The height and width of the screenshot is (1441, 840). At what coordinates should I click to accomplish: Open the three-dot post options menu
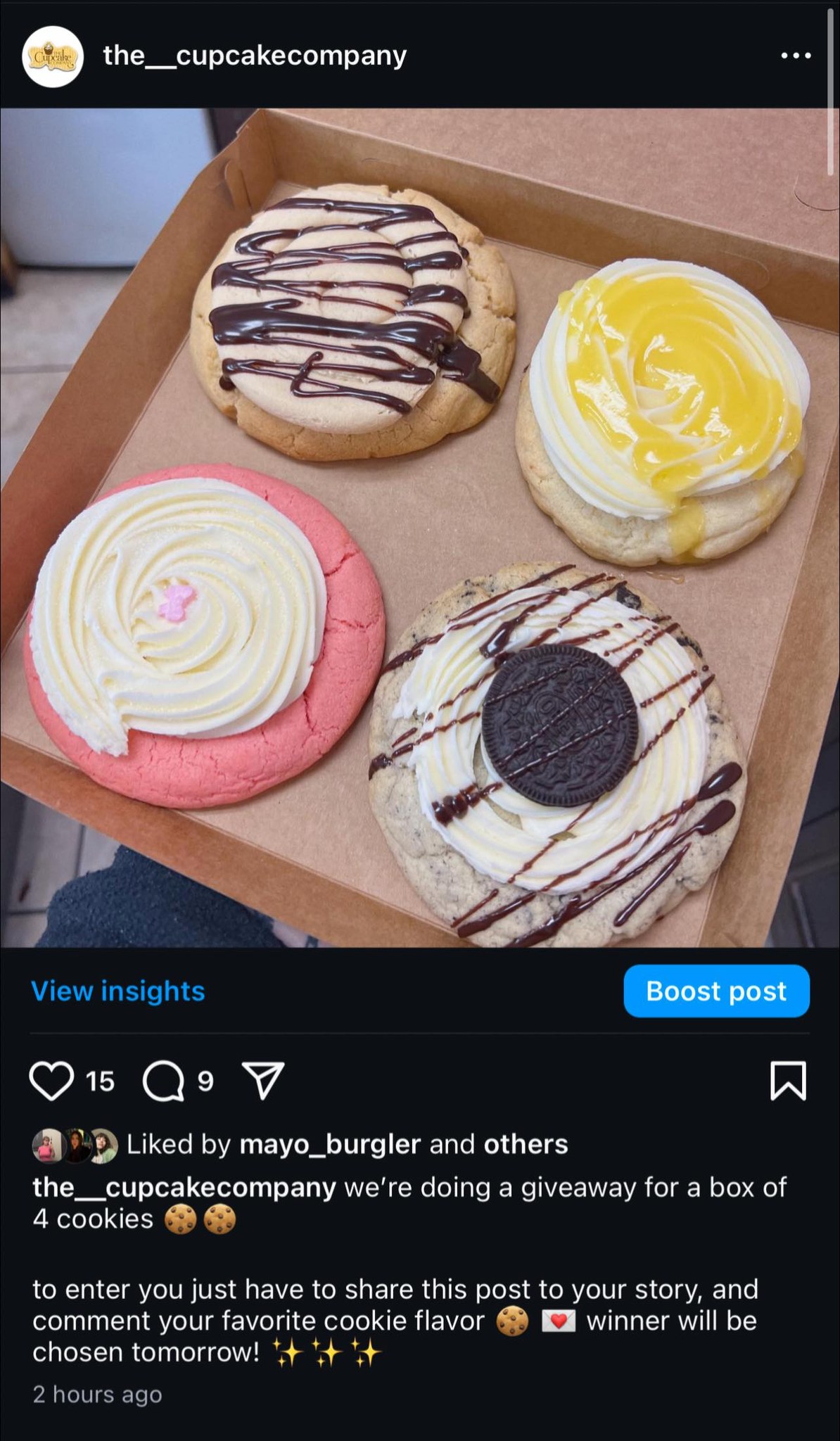pyautogui.click(x=796, y=56)
